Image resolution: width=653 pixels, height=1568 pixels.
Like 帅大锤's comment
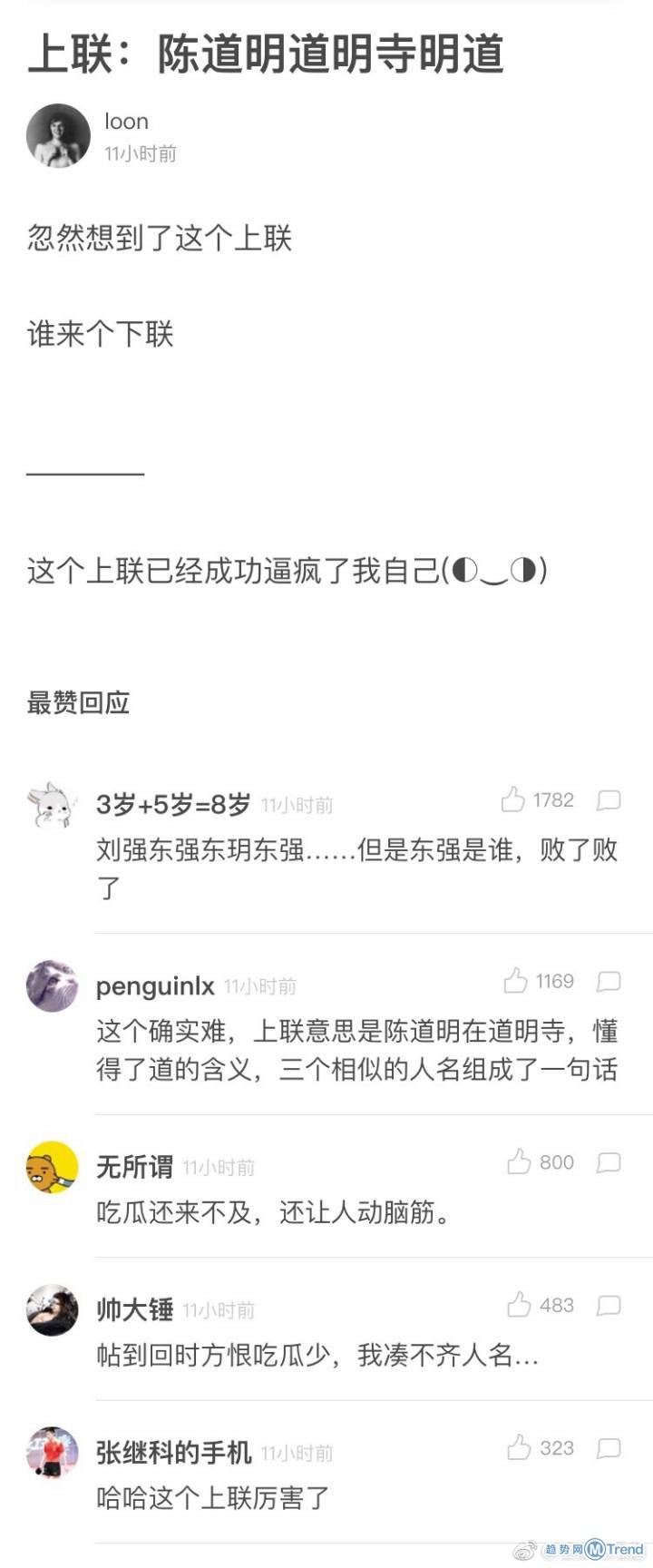coord(519,1306)
